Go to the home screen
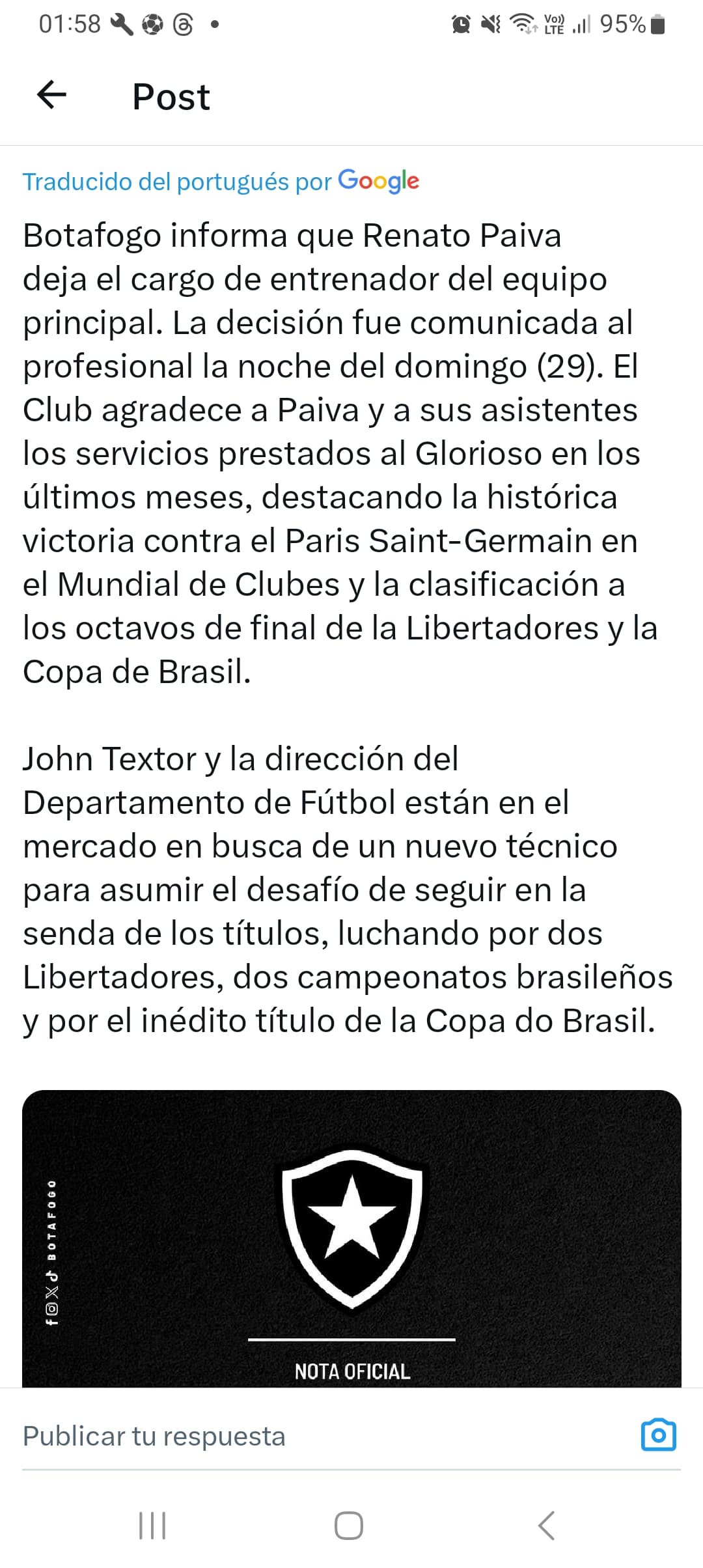This screenshot has height=1568, width=703. [x=349, y=1526]
